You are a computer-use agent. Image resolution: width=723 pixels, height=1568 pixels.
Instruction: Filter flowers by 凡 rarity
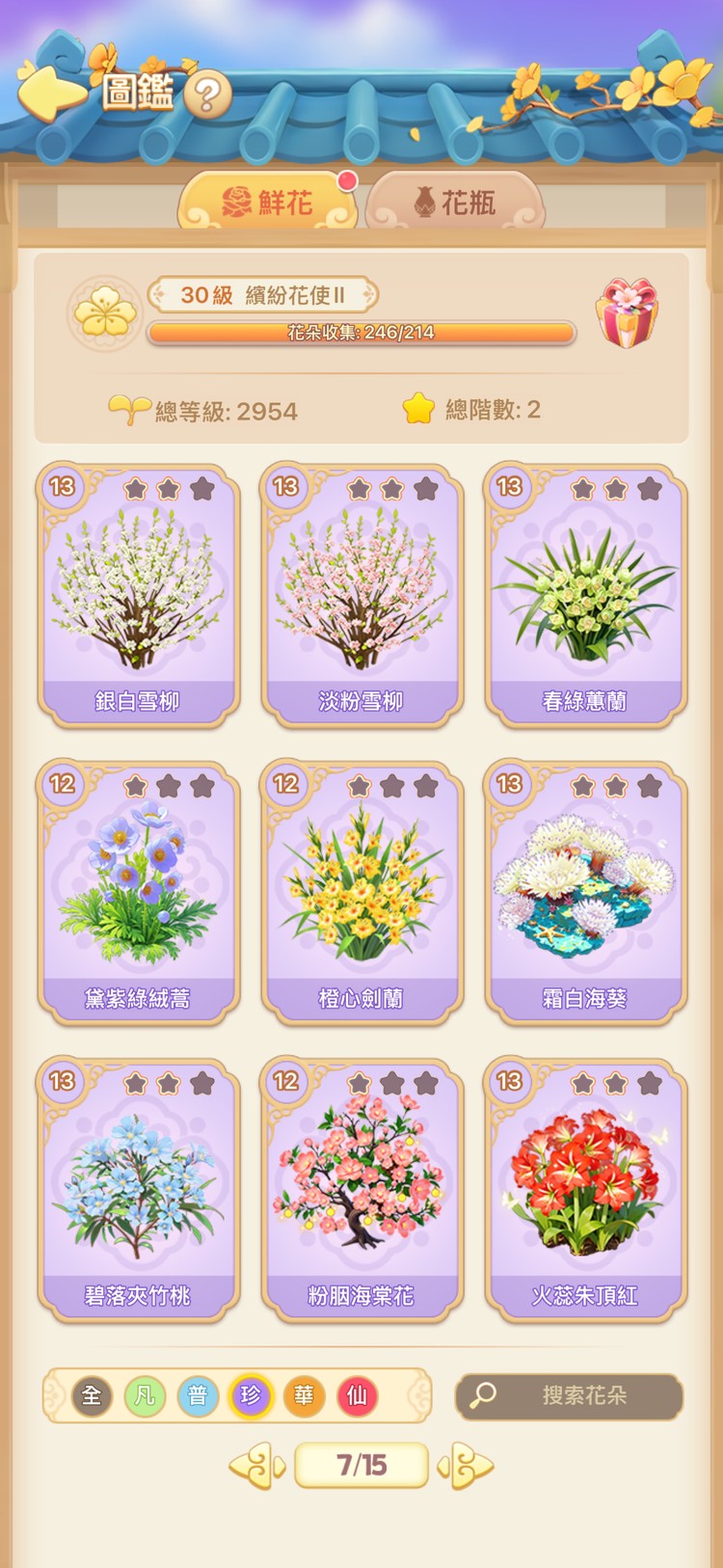[x=145, y=1395]
